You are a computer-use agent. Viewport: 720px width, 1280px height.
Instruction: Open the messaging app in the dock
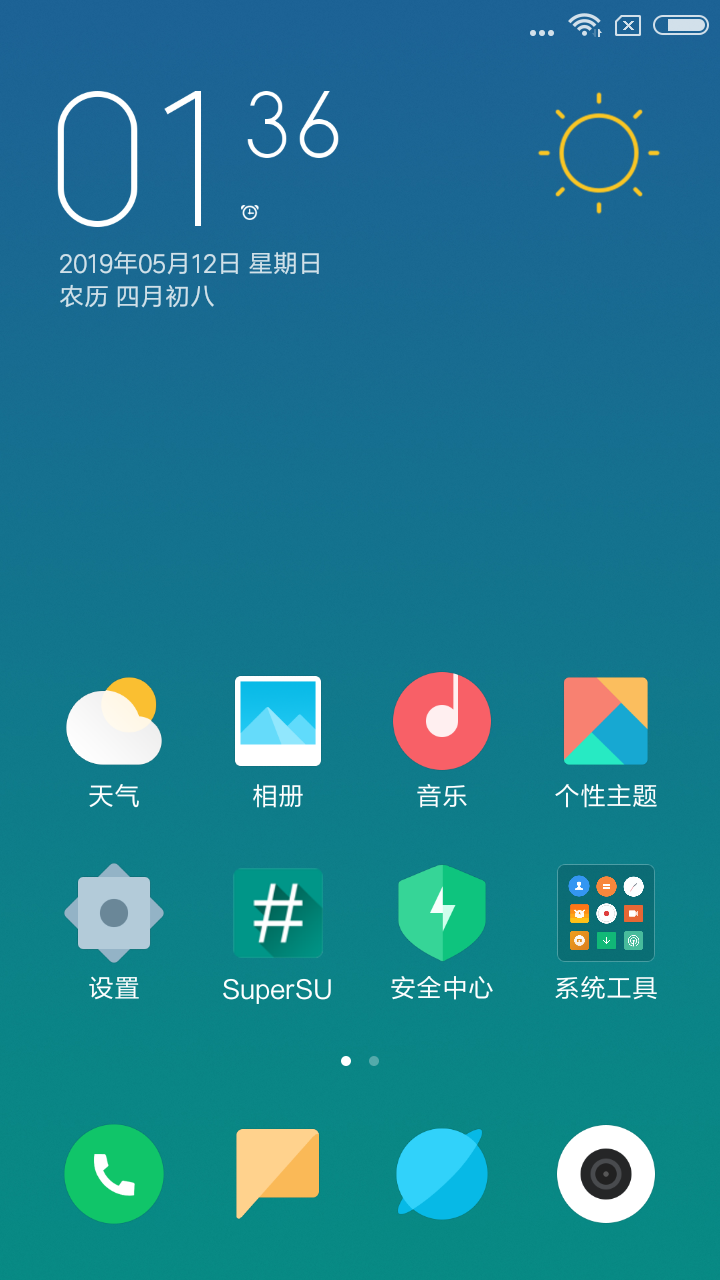click(278, 1174)
